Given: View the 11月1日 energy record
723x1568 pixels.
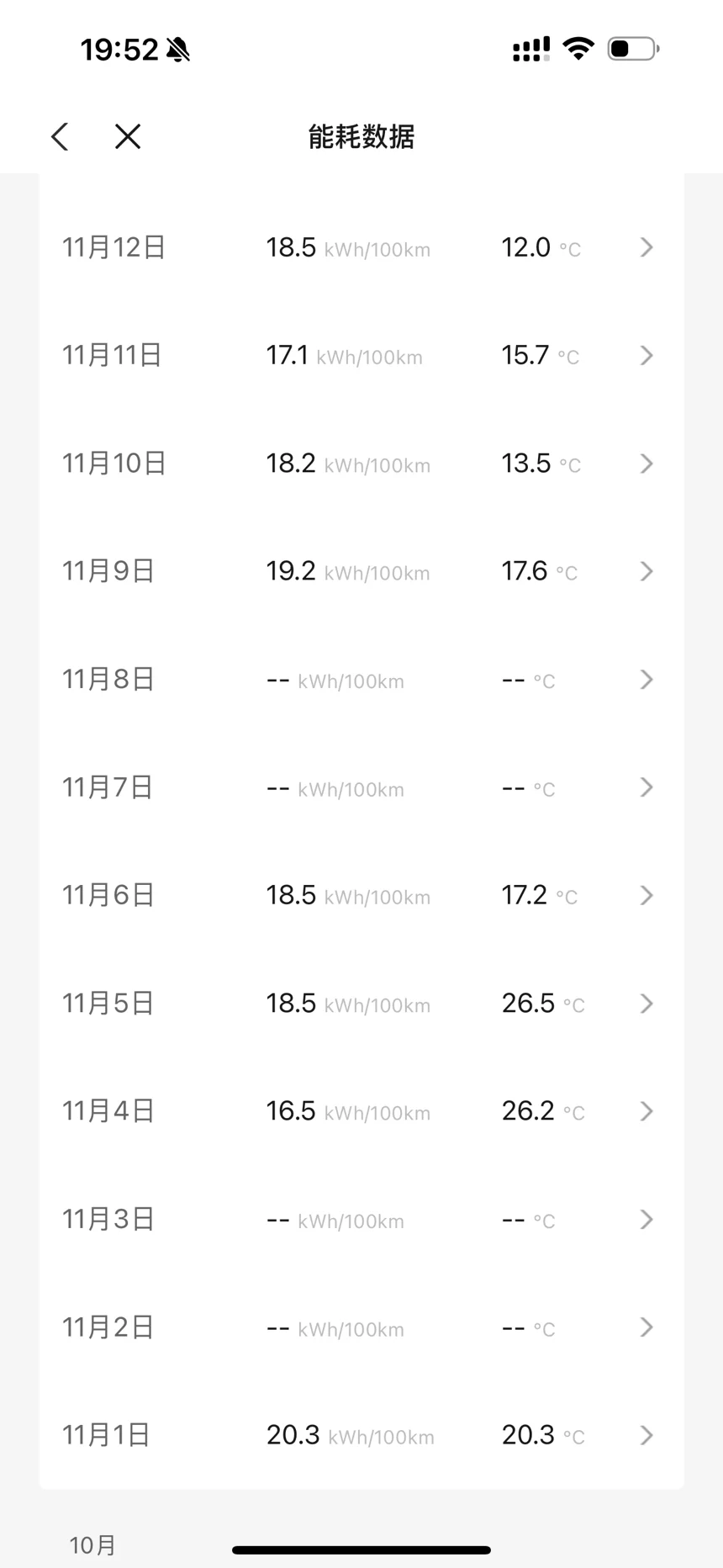Looking at the screenshot, I should tap(361, 1435).
